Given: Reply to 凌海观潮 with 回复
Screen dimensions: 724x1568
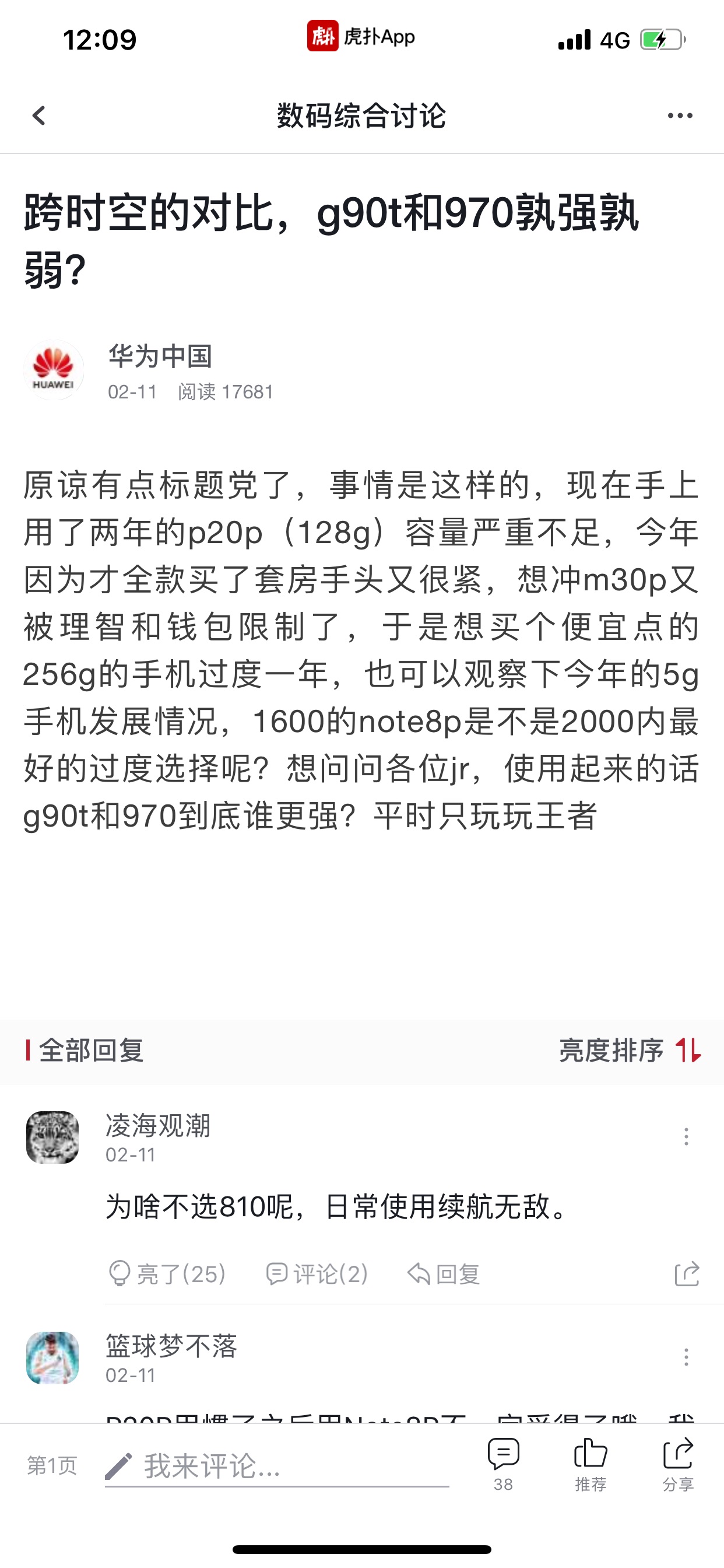Looking at the screenshot, I should (x=444, y=1273).
